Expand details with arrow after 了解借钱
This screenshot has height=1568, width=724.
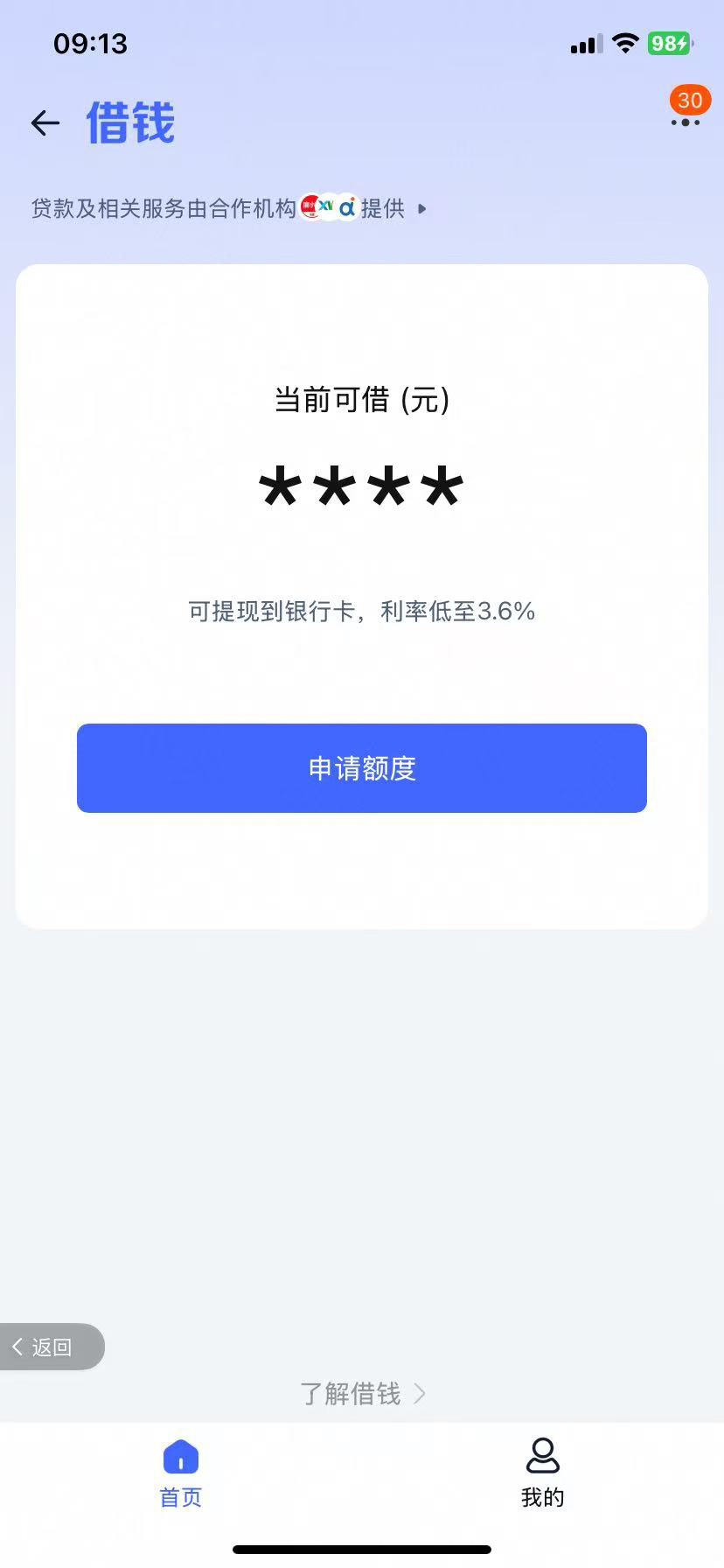pos(421,1395)
